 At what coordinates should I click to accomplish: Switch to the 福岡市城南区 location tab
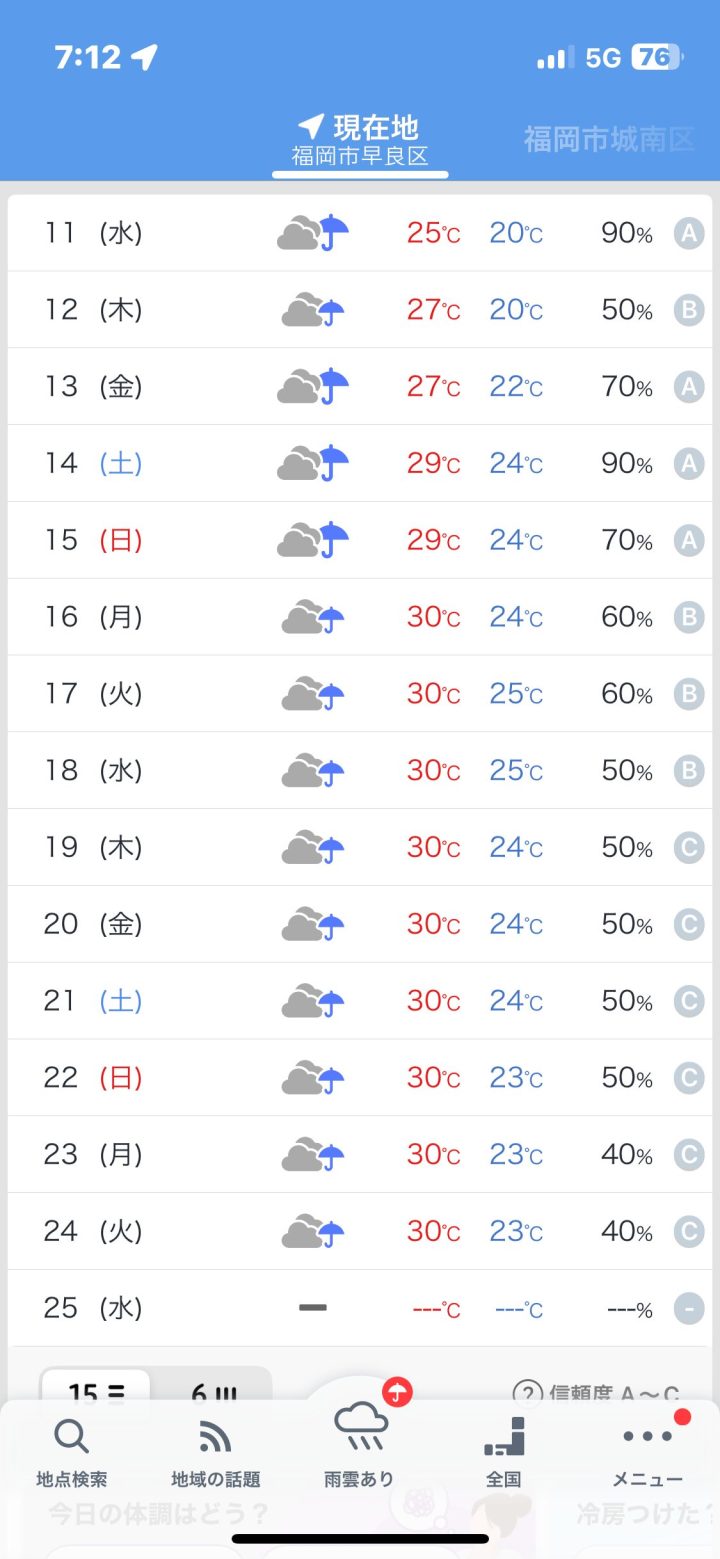coord(609,139)
